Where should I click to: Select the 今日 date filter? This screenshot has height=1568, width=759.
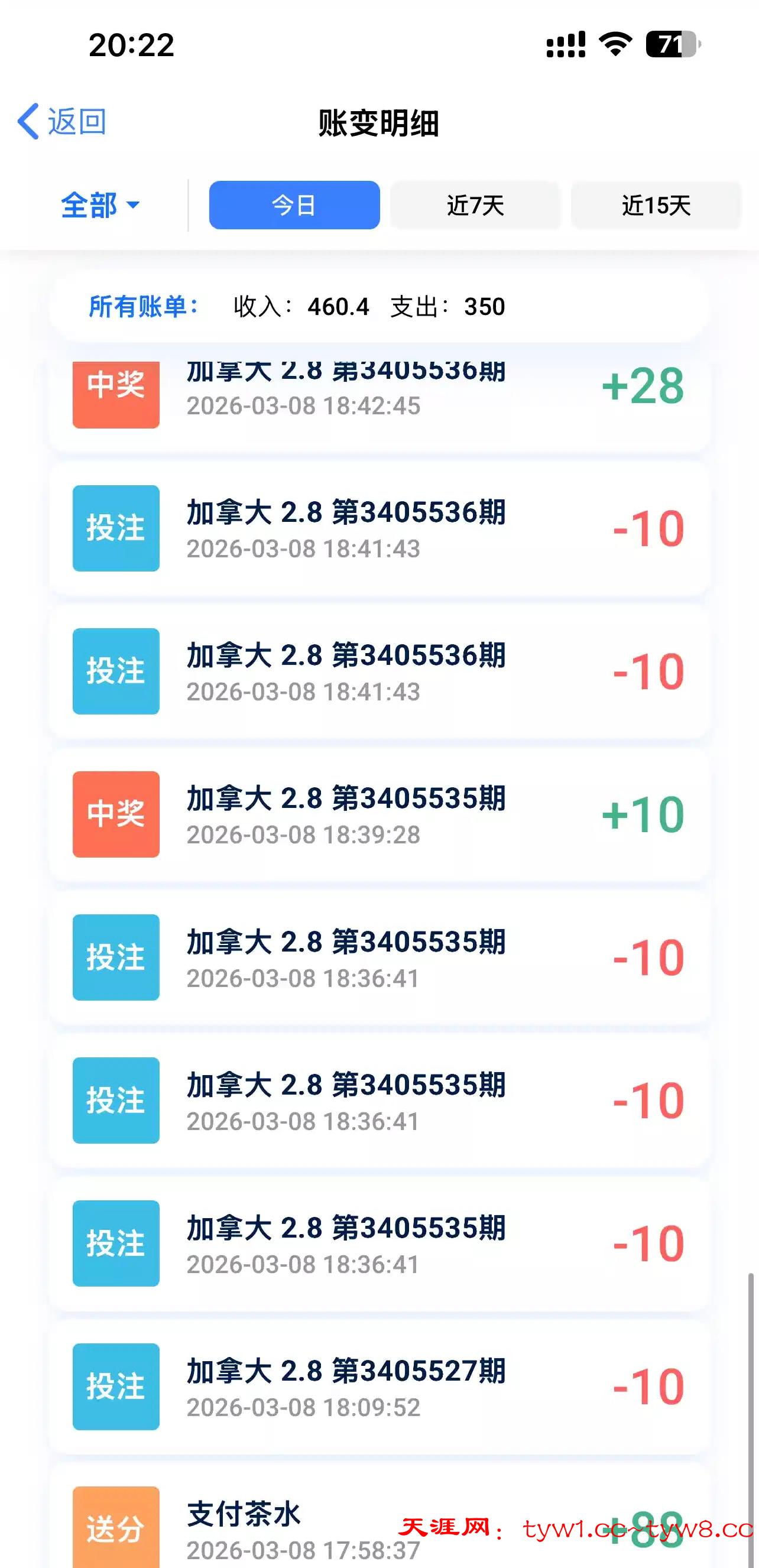pyautogui.click(x=294, y=205)
